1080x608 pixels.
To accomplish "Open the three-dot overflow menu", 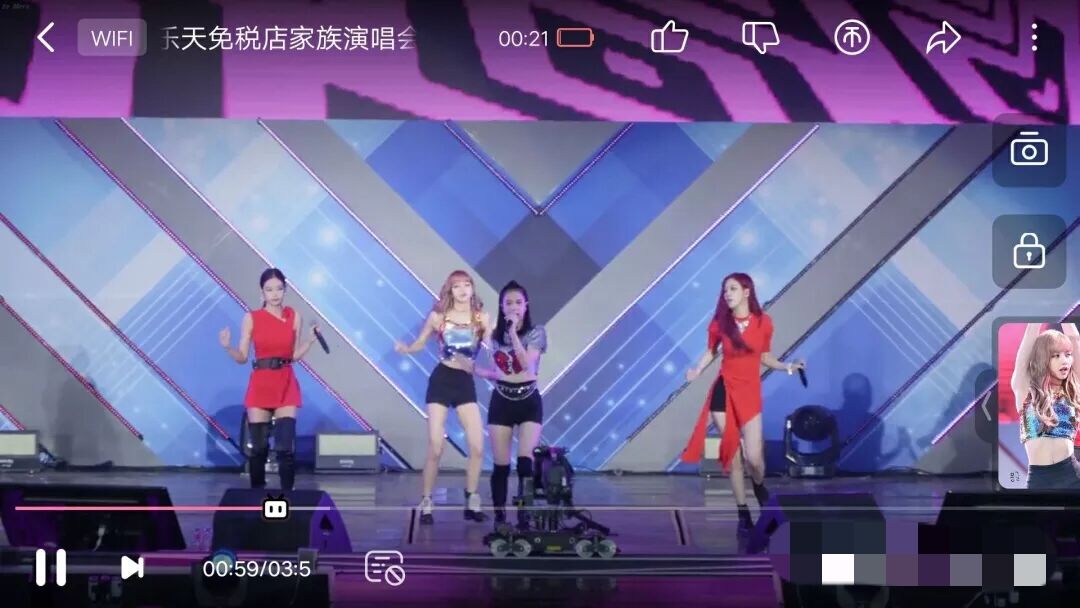I will point(1033,38).
